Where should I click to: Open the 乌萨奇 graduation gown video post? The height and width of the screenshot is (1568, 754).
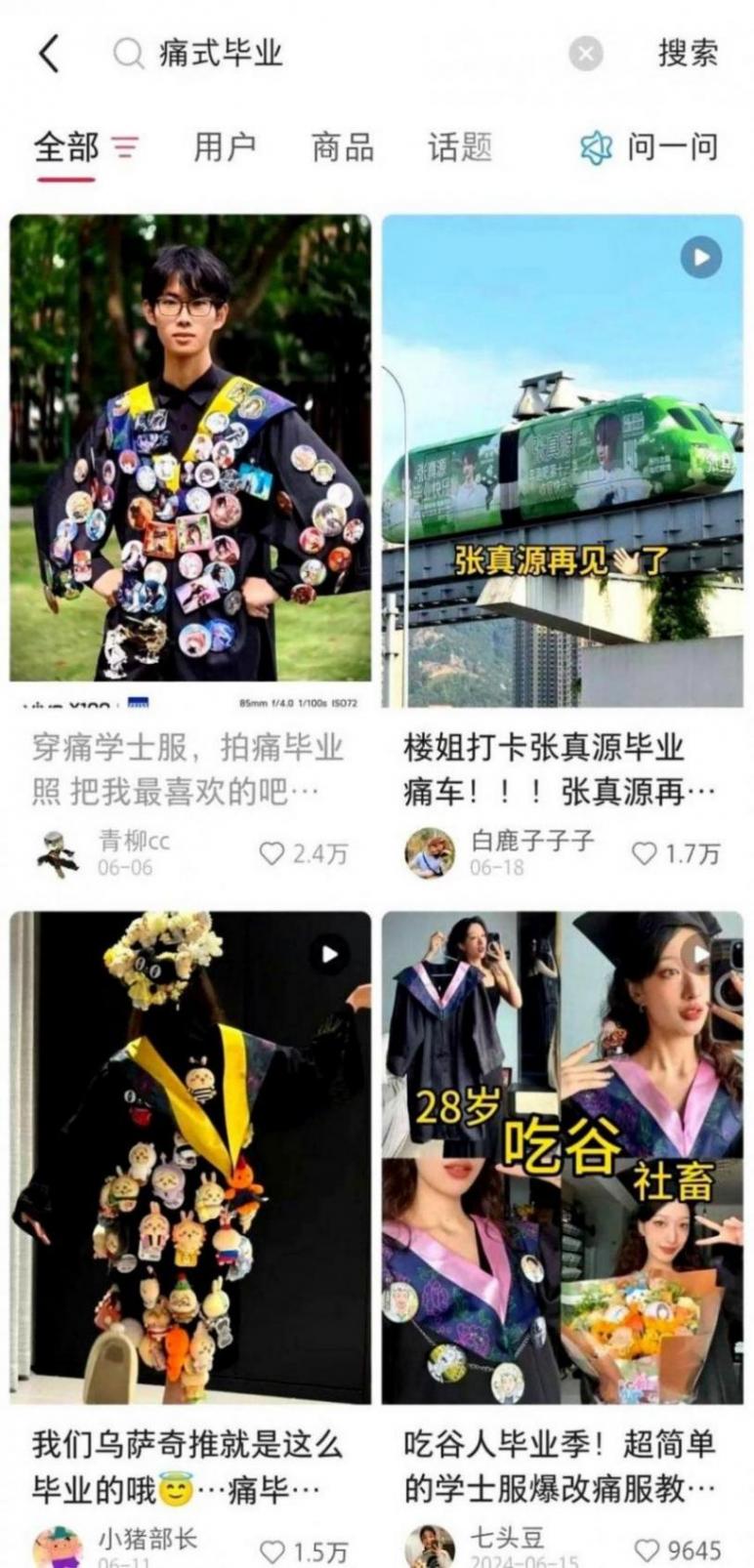(190, 1157)
